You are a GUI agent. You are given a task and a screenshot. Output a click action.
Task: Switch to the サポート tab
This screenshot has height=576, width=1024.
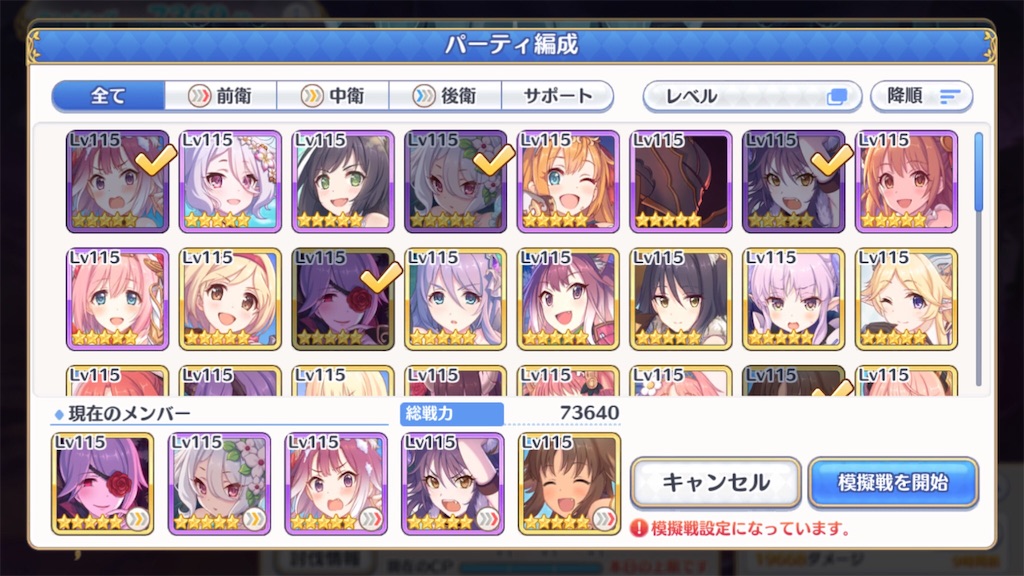tap(558, 96)
